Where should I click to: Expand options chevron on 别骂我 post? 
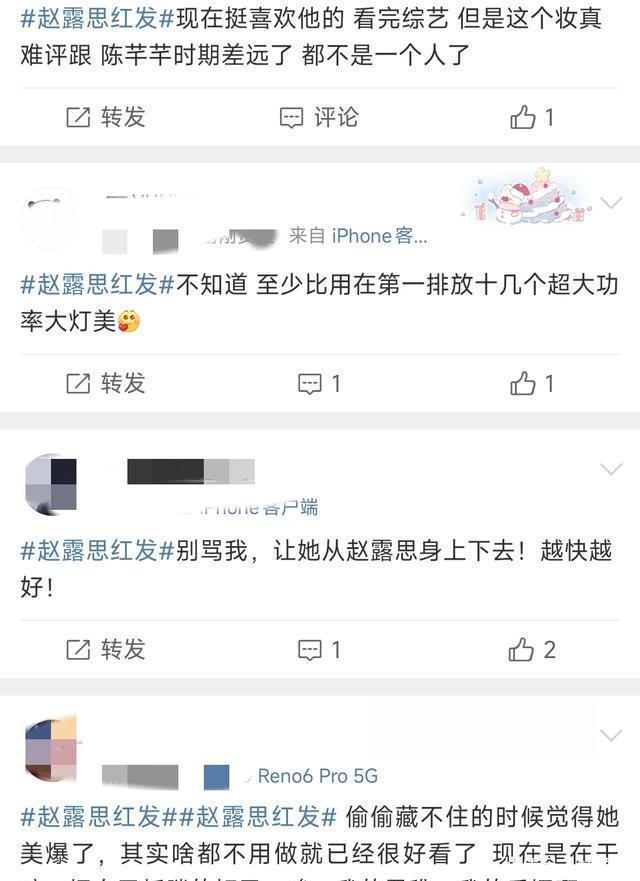click(610, 469)
